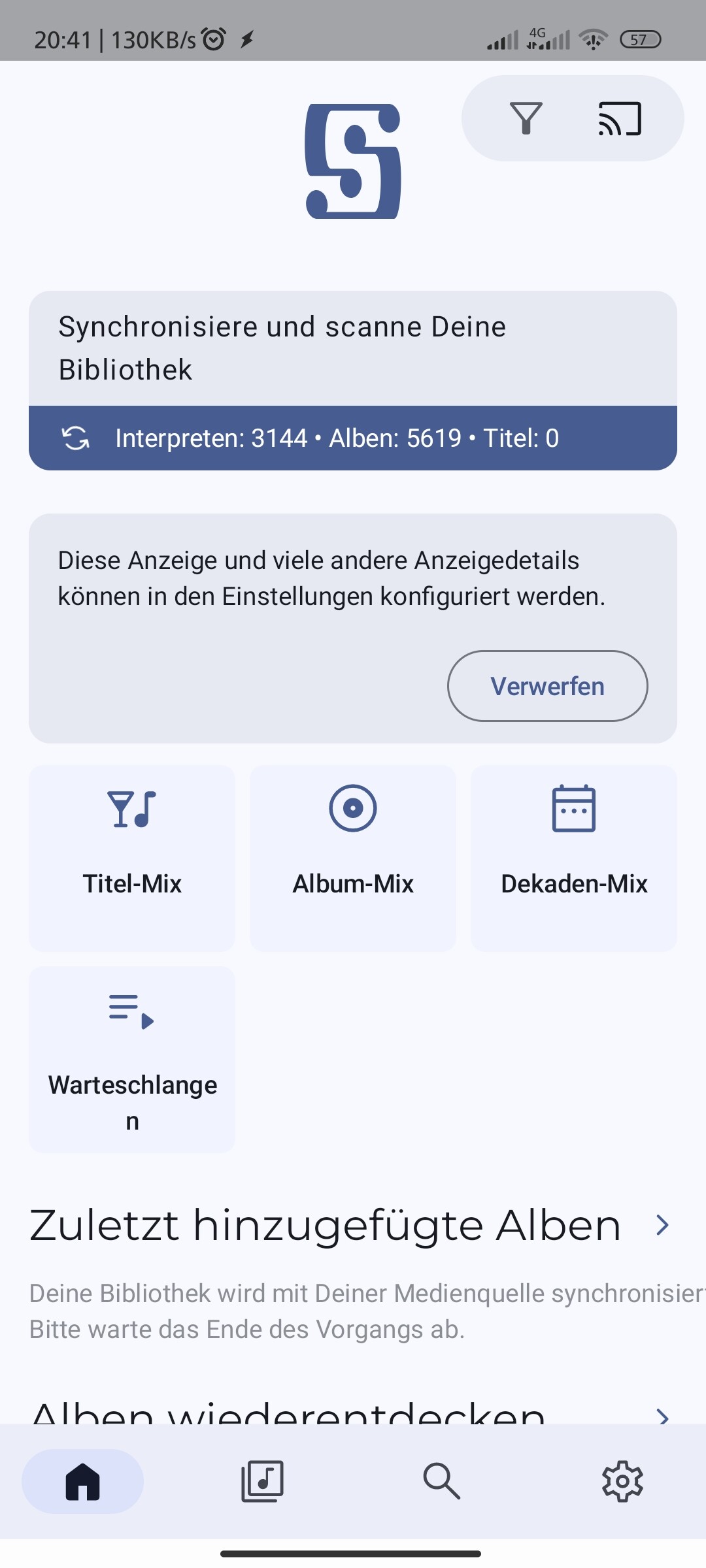Start the Album-Mix
The image size is (706, 1568).
tap(353, 858)
